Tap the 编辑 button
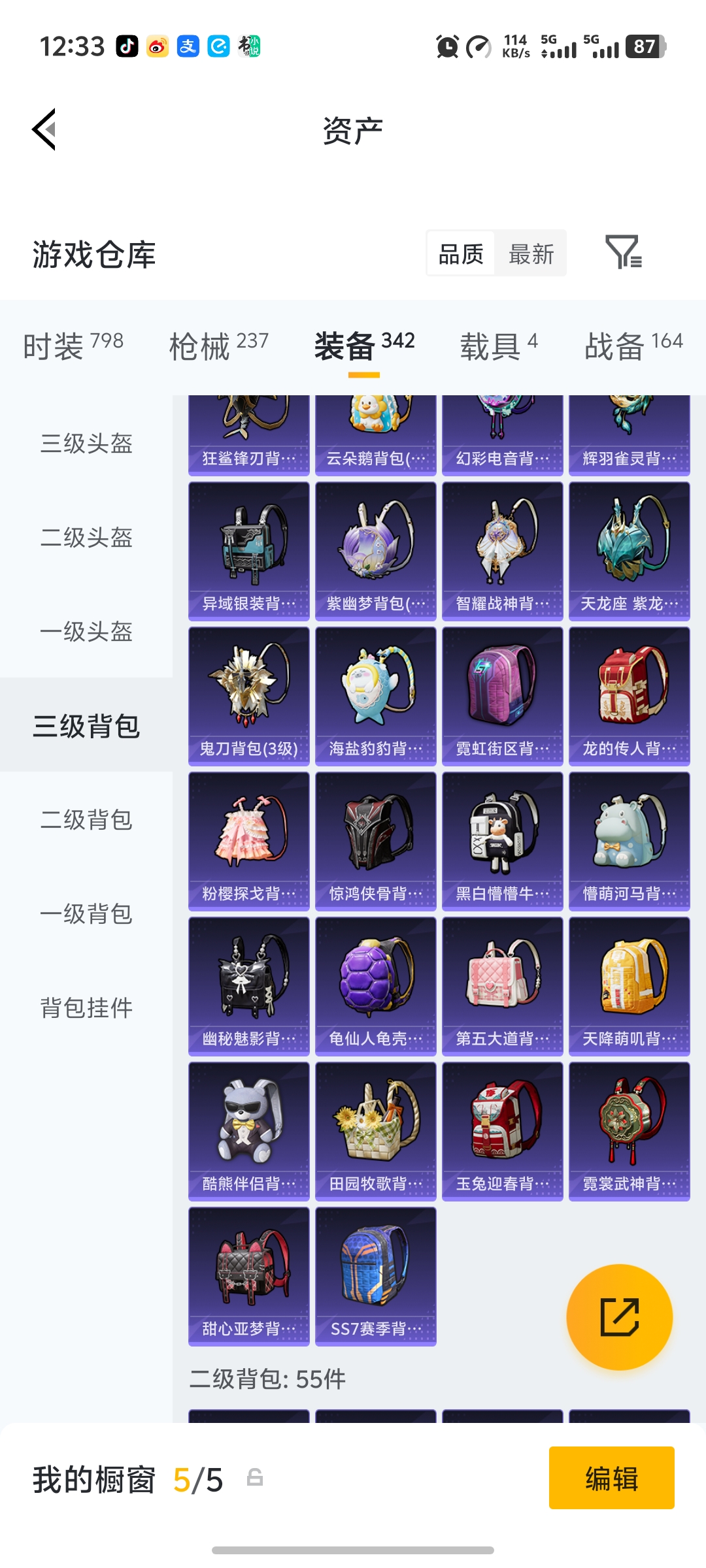 coord(611,1478)
